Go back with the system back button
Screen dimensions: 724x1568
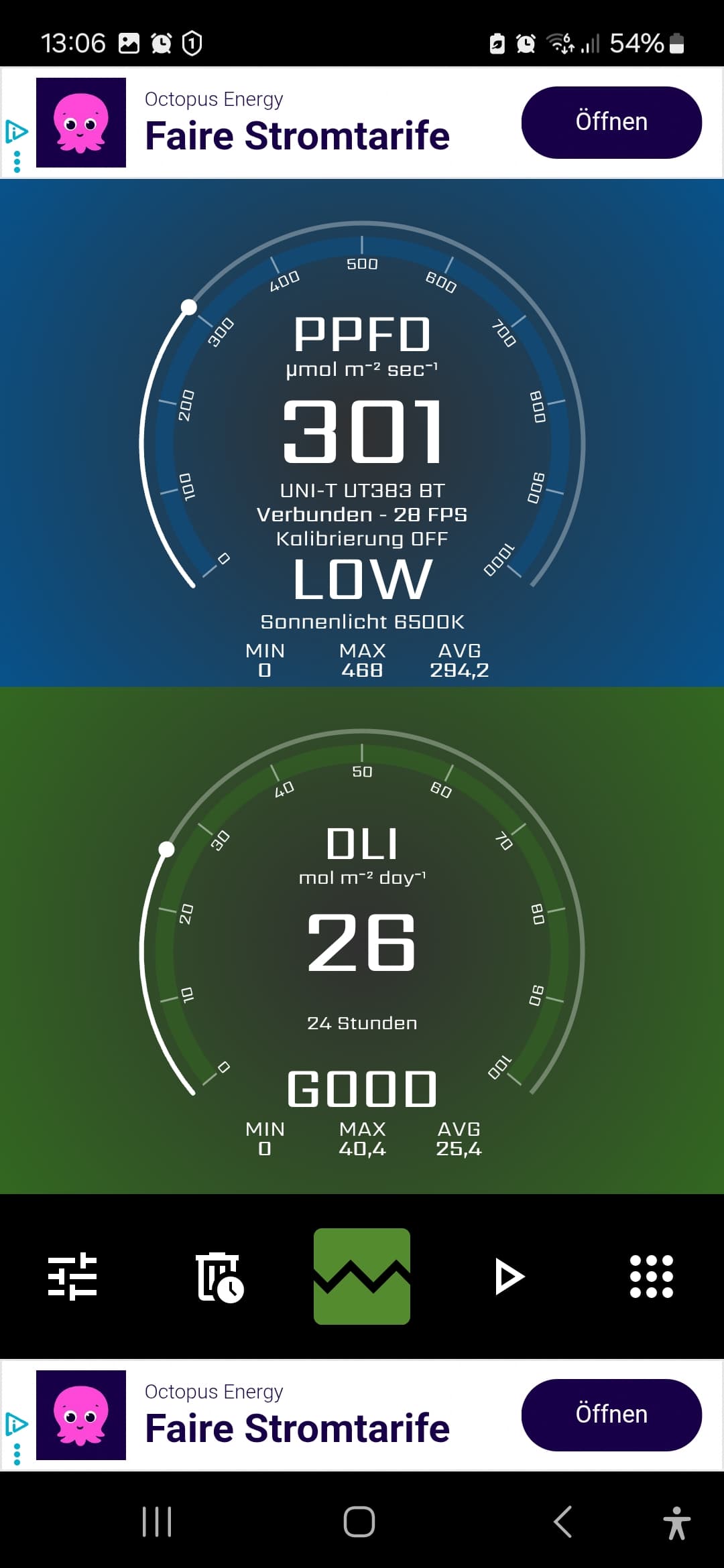click(563, 1522)
